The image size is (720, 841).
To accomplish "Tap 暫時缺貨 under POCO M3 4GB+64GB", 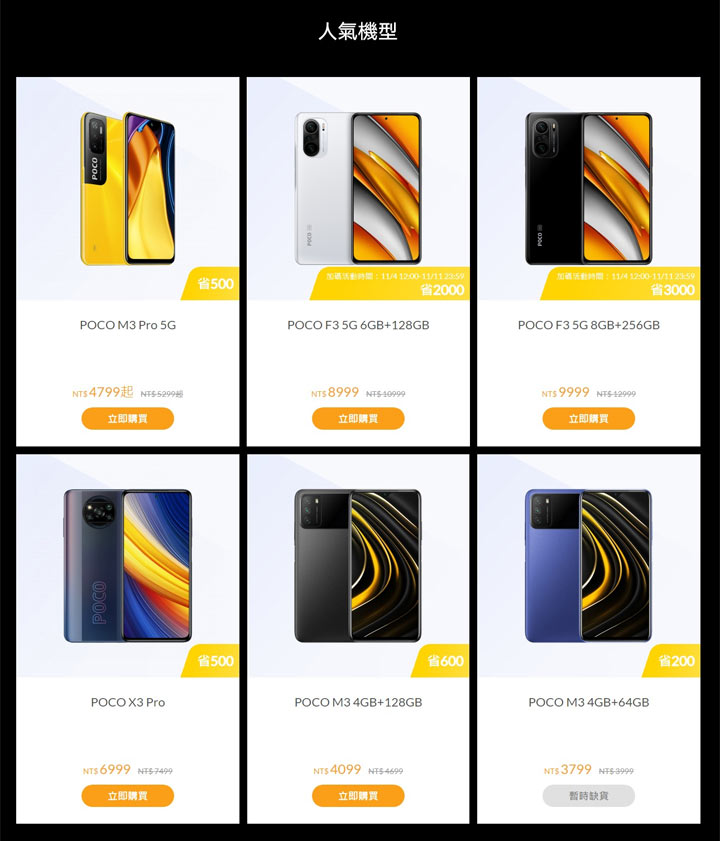I will tap(588, 796).
